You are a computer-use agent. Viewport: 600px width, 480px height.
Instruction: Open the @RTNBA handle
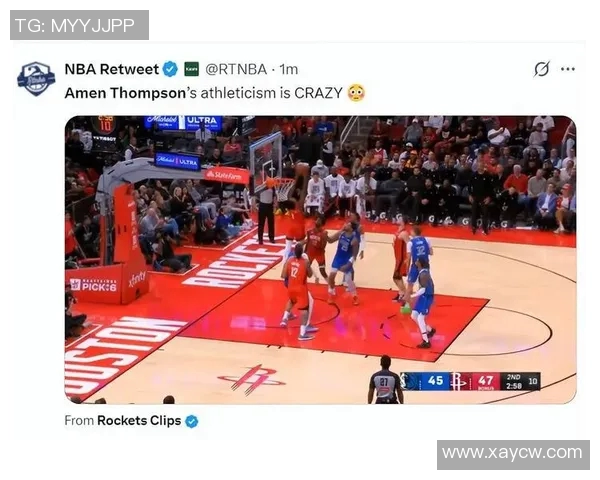pos(236,69)
